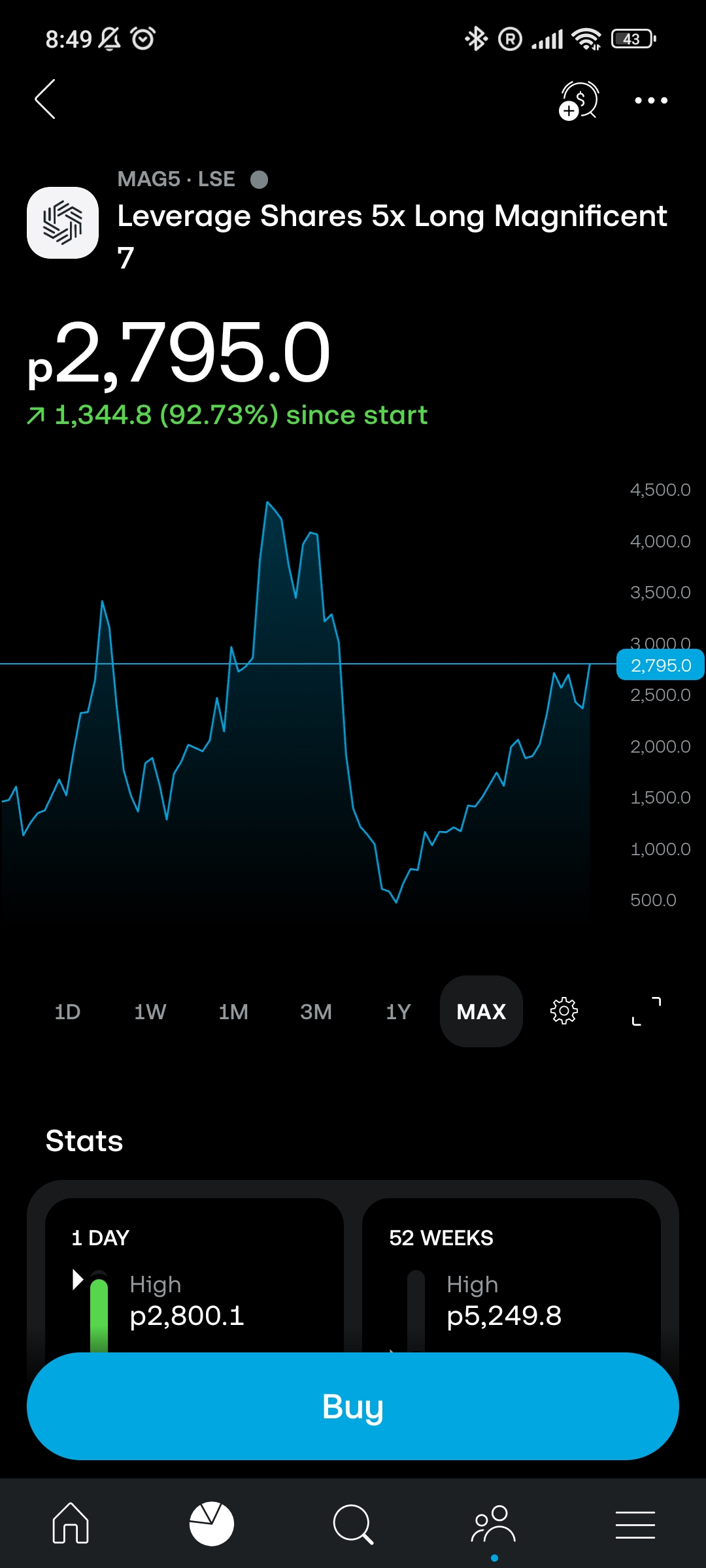Show the 1M chart period

coord(233,1011)
